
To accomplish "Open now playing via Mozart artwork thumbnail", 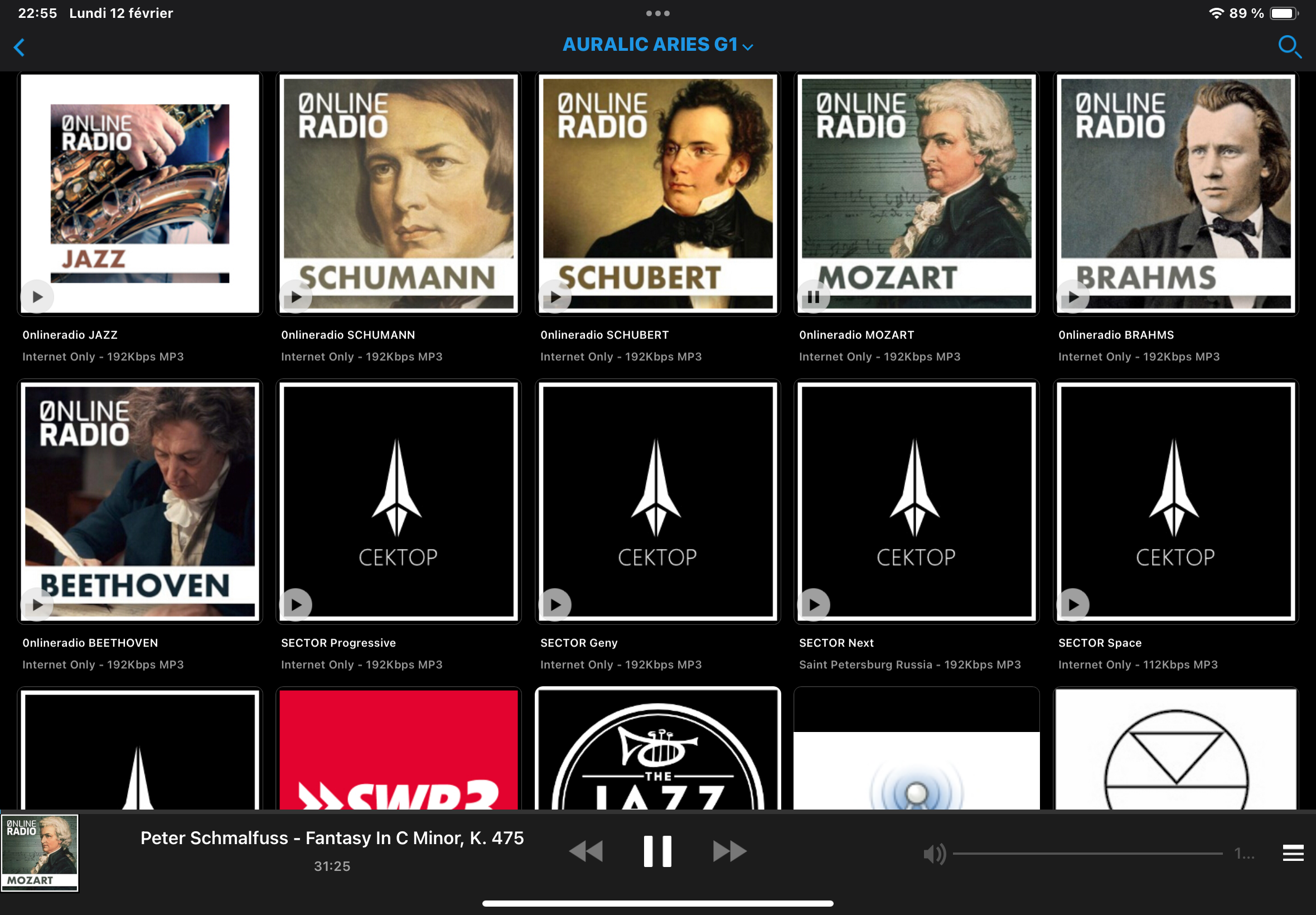I will coord(40,853).
